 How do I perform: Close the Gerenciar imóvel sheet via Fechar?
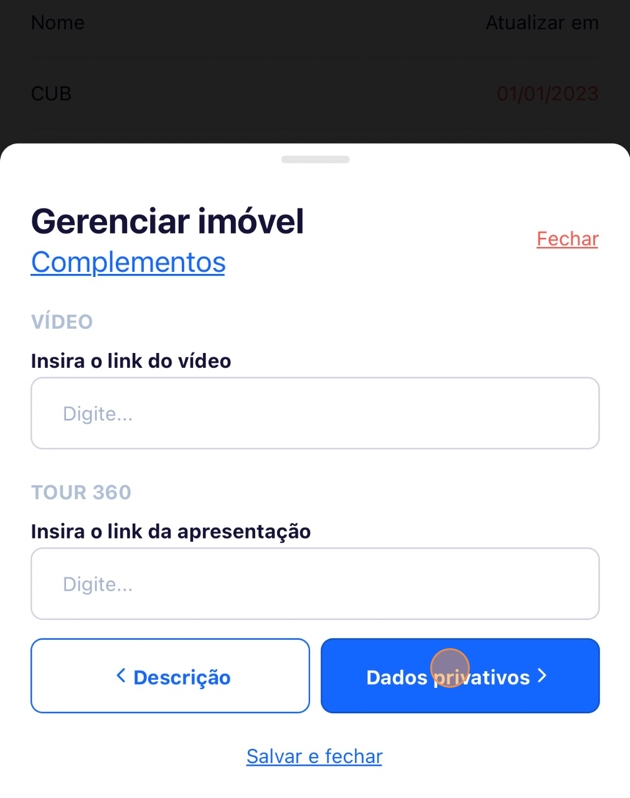click(567, 239)
